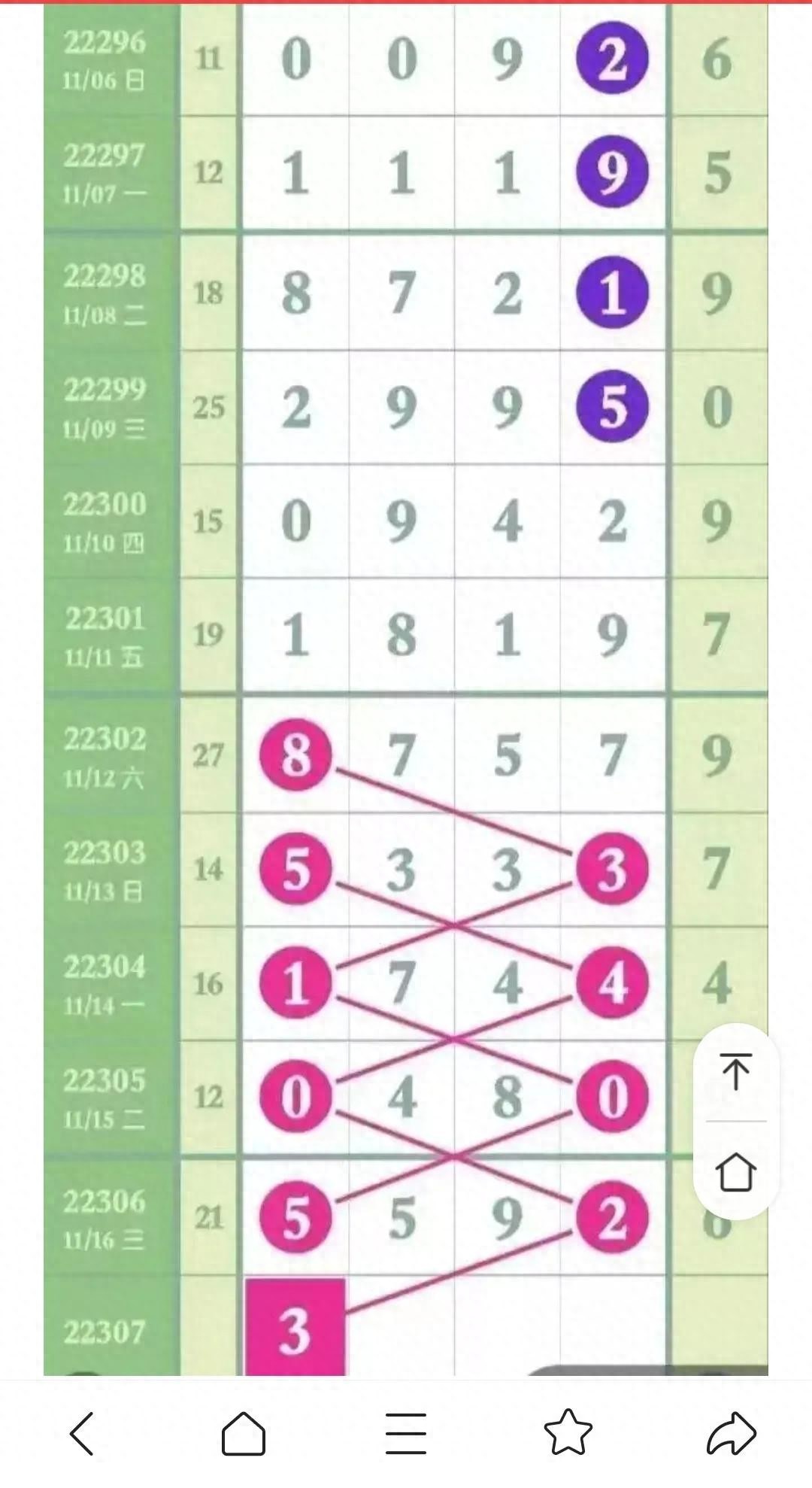Jump to the top with the floating arrow button
This screenshot has height=1488, width=812.
[x=736, y=1072]
